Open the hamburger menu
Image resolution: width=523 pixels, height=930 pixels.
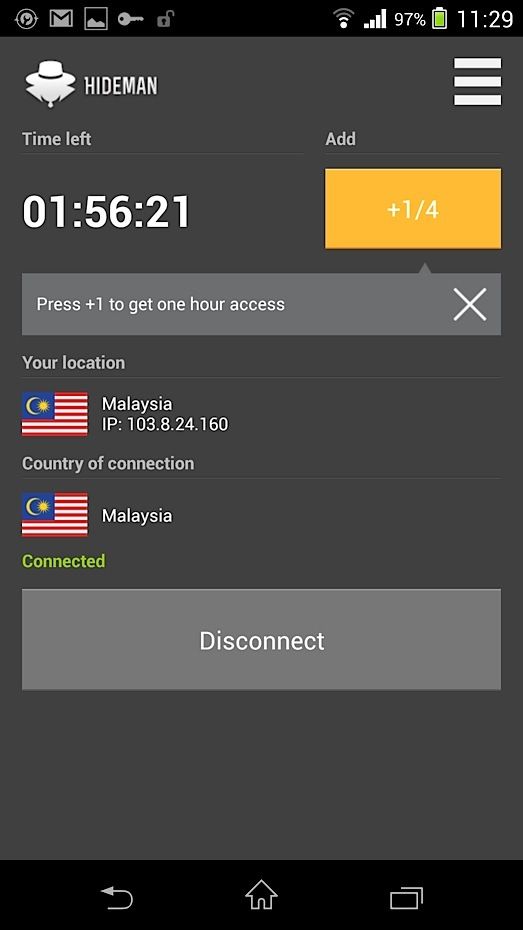pyautogui.click(x=477, y=81)
